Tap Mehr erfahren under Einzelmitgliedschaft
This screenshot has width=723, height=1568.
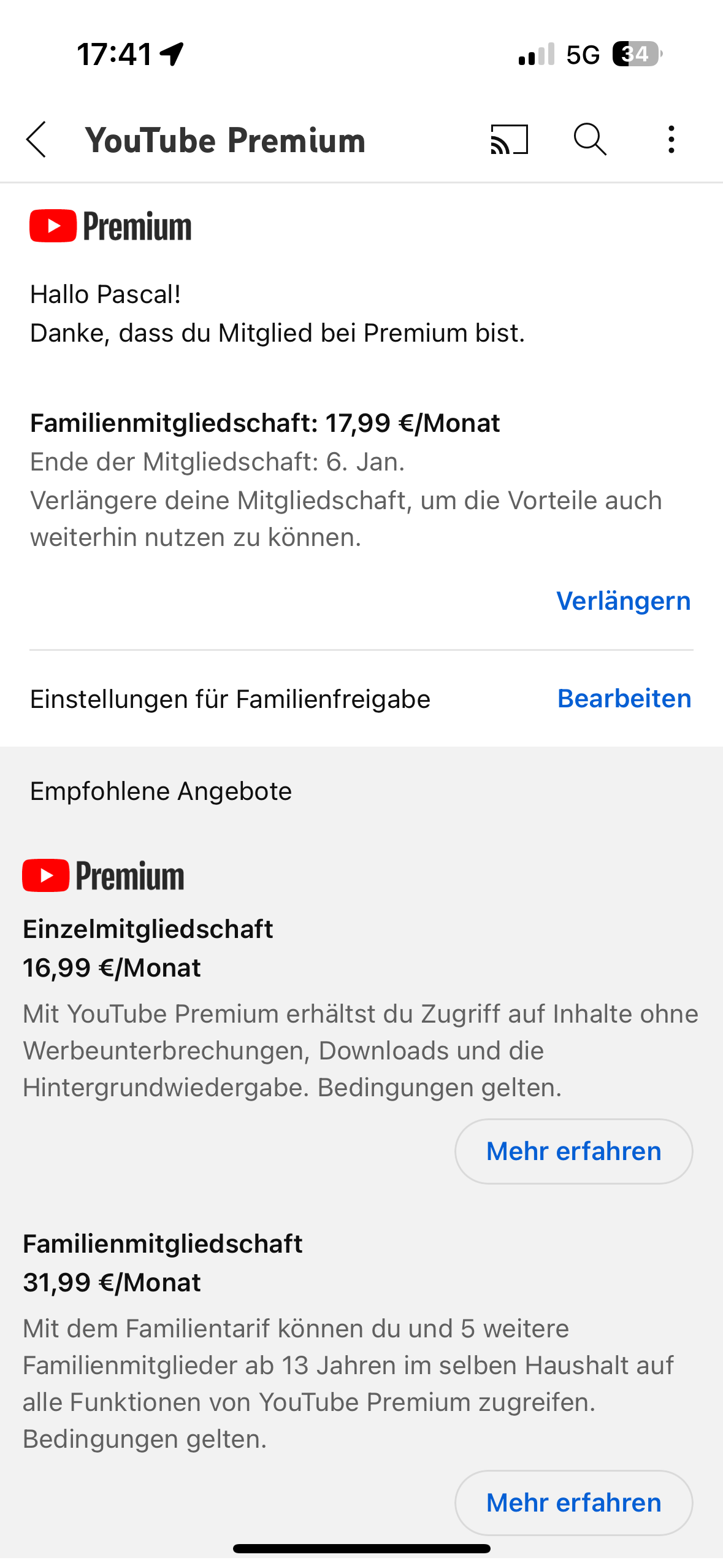(x=573, y=1151)
